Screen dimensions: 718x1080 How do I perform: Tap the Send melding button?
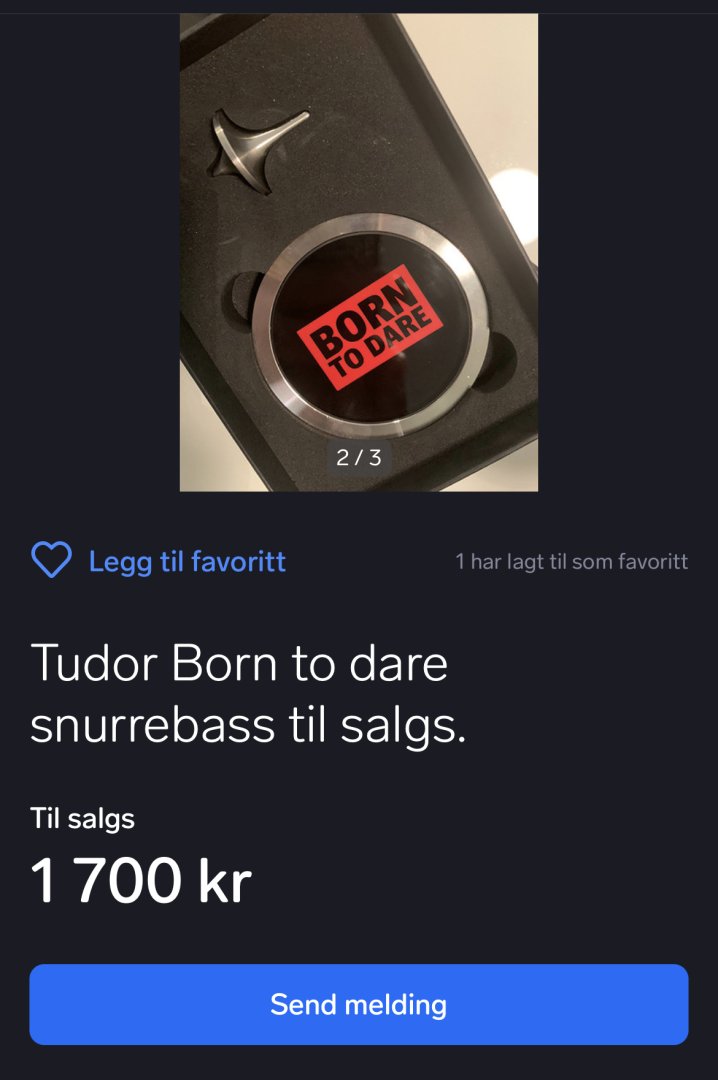[359, 1004]
